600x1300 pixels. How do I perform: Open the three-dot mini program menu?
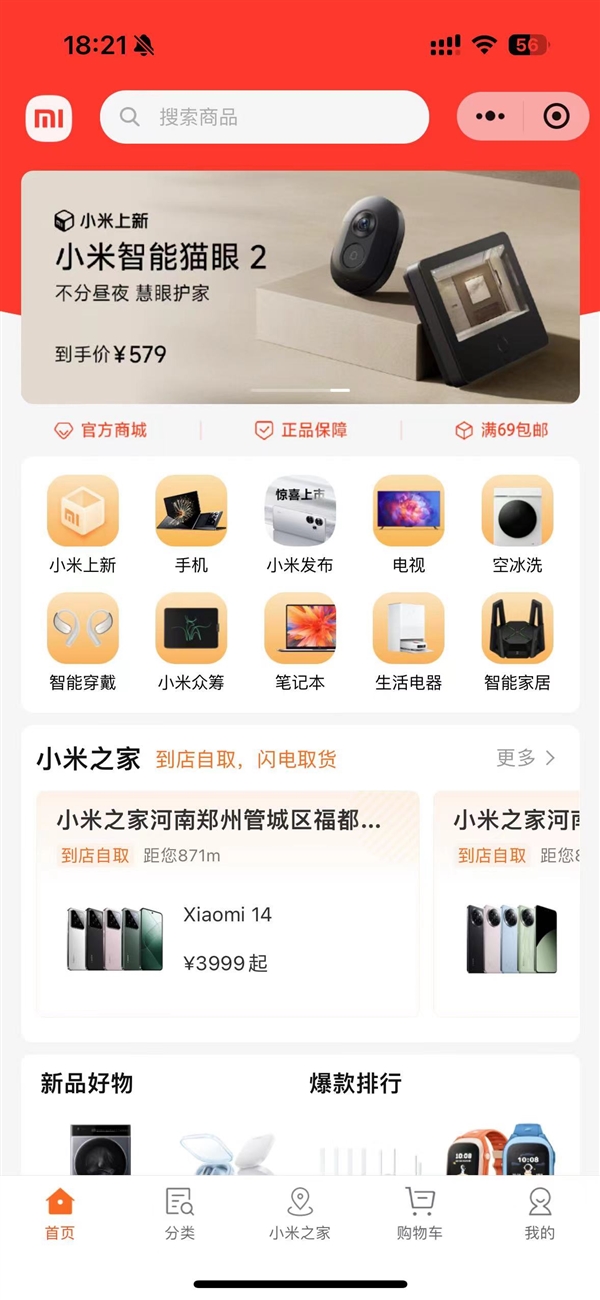pos(490,117)
